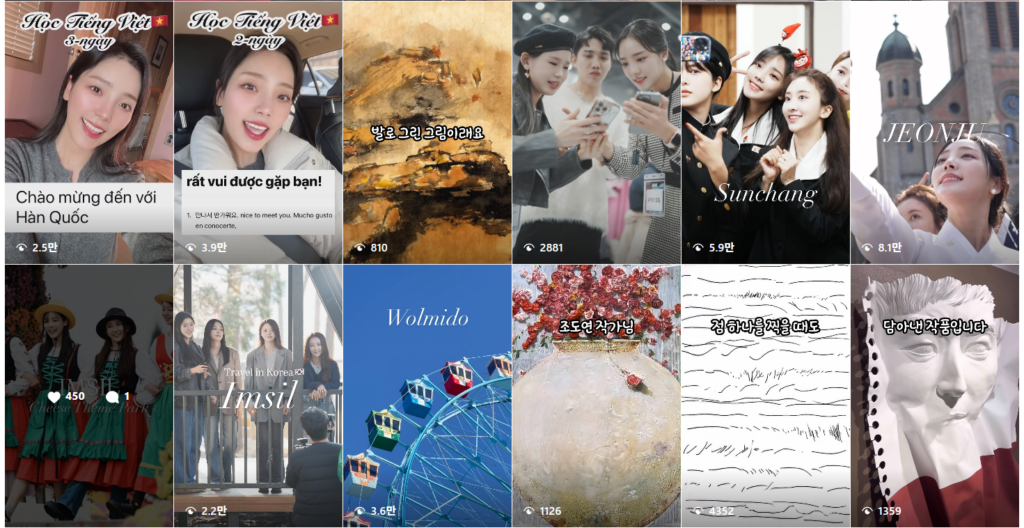This screenshot has width=1024, height=528.
Task: Play the "Travel in Korea Imsil" reel
Action: click(x=257, y=396)
